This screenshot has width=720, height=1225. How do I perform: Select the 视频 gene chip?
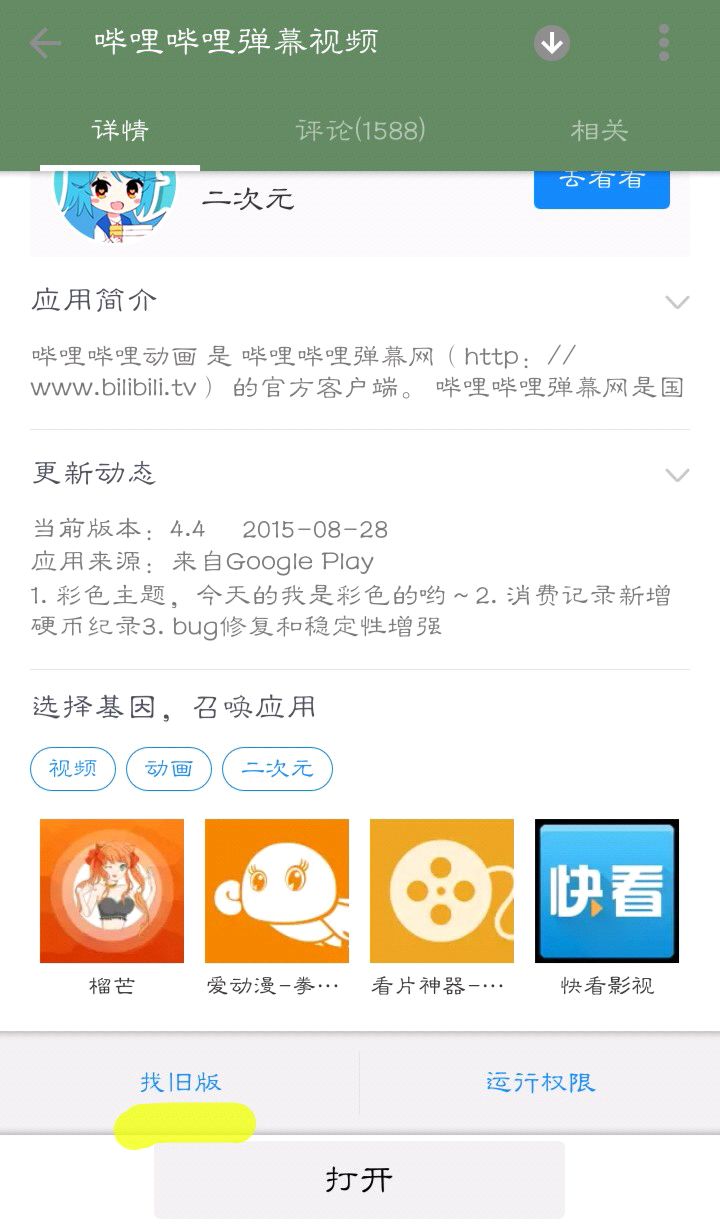pos(73,768)
